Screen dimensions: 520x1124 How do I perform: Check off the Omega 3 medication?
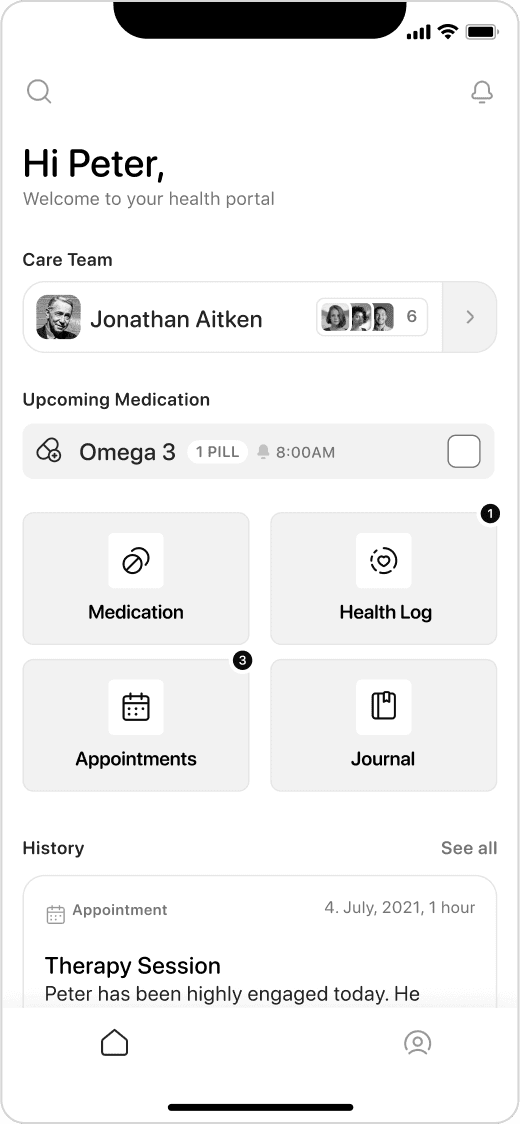pyautogui.click(x=464, y=452)
